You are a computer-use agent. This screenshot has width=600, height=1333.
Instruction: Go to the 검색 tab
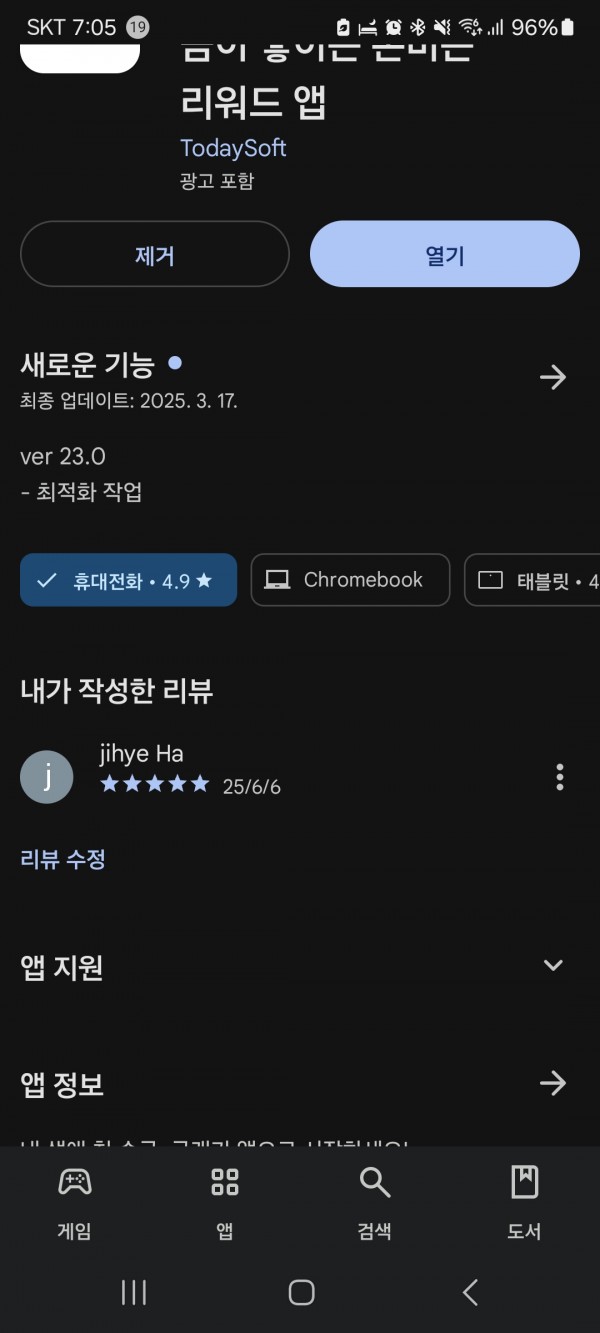[375, 1203]
